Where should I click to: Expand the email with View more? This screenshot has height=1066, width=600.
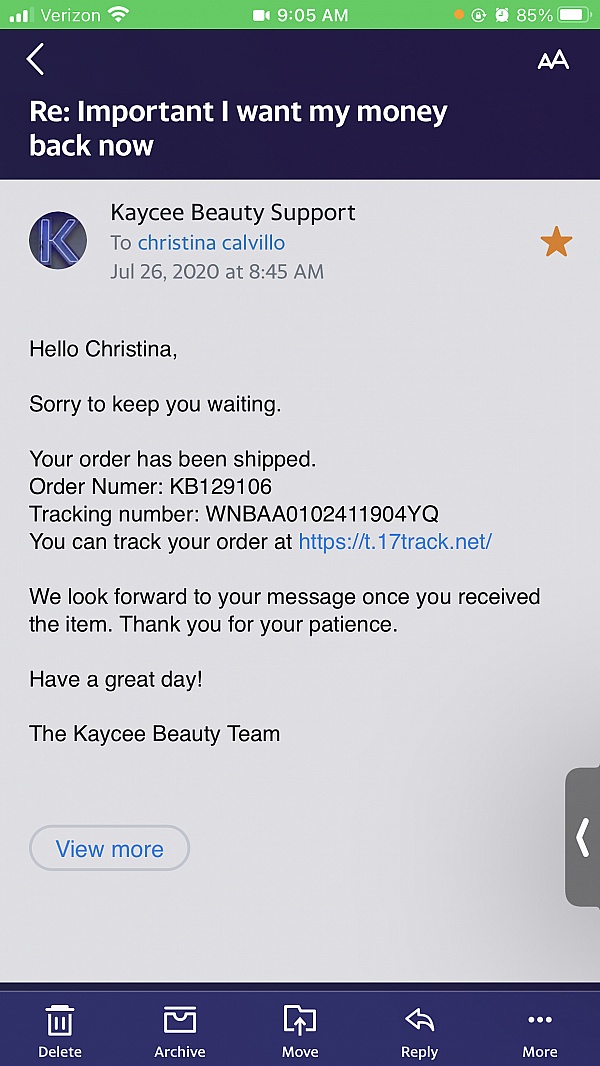pos(109,849)
